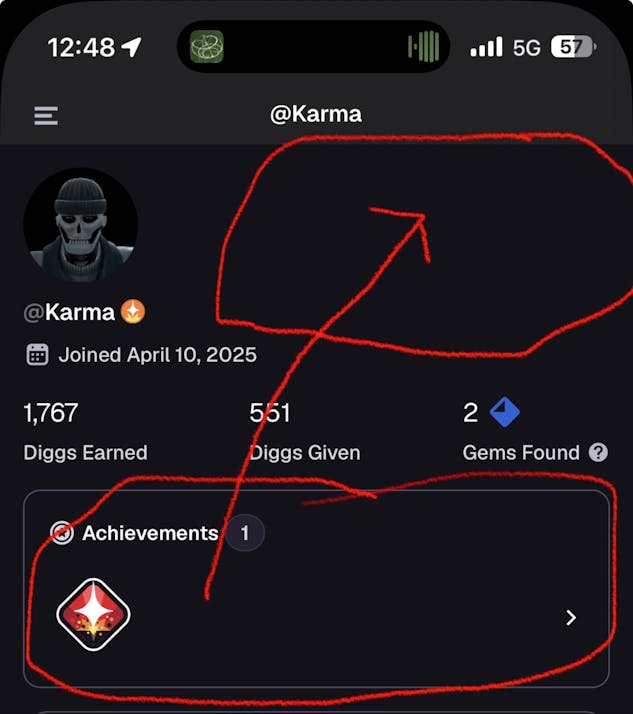Open the hamburger drawer menu
633x714 pixels.
(46, 115)
